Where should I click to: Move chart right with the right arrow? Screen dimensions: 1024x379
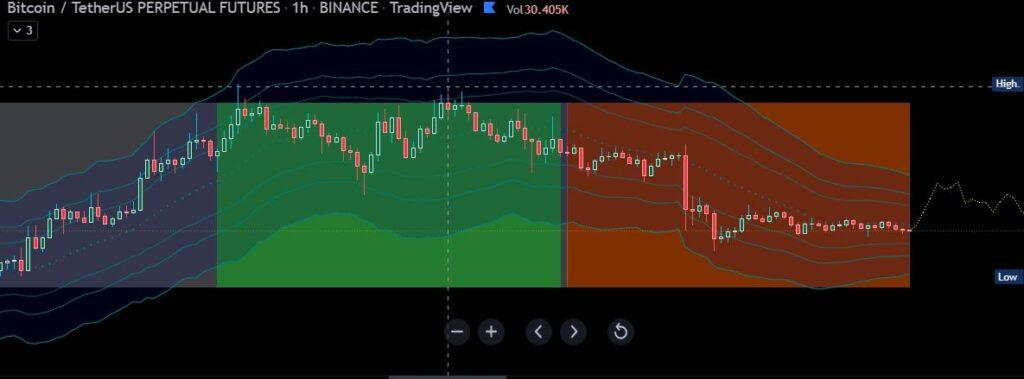pos(573,332)
